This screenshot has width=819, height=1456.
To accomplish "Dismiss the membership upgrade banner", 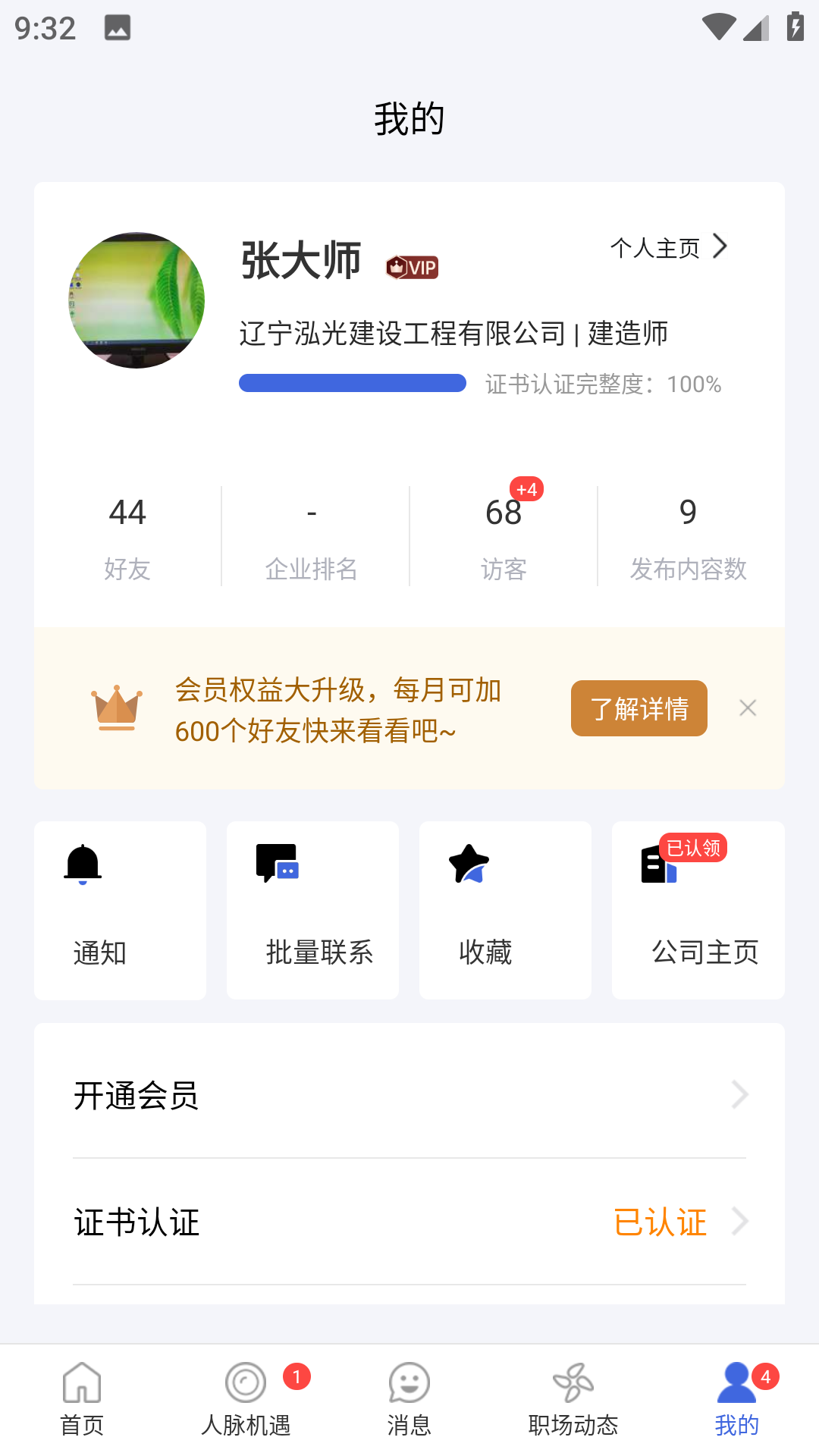I will [748, 708].
